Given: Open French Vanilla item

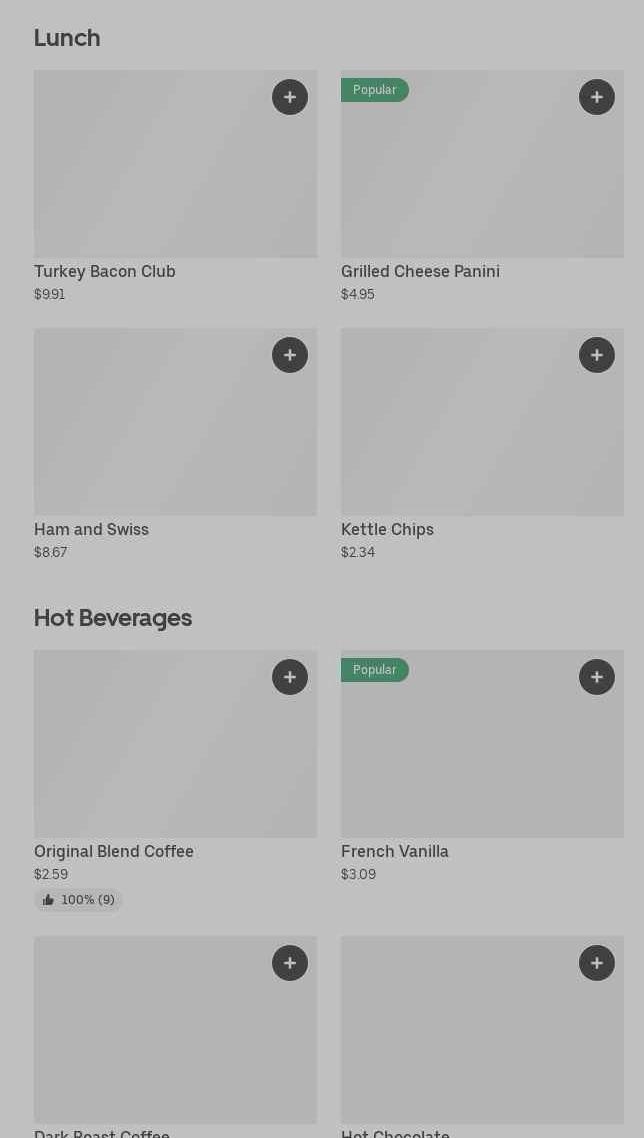Looking at the screenshot, I should [470, 760].
